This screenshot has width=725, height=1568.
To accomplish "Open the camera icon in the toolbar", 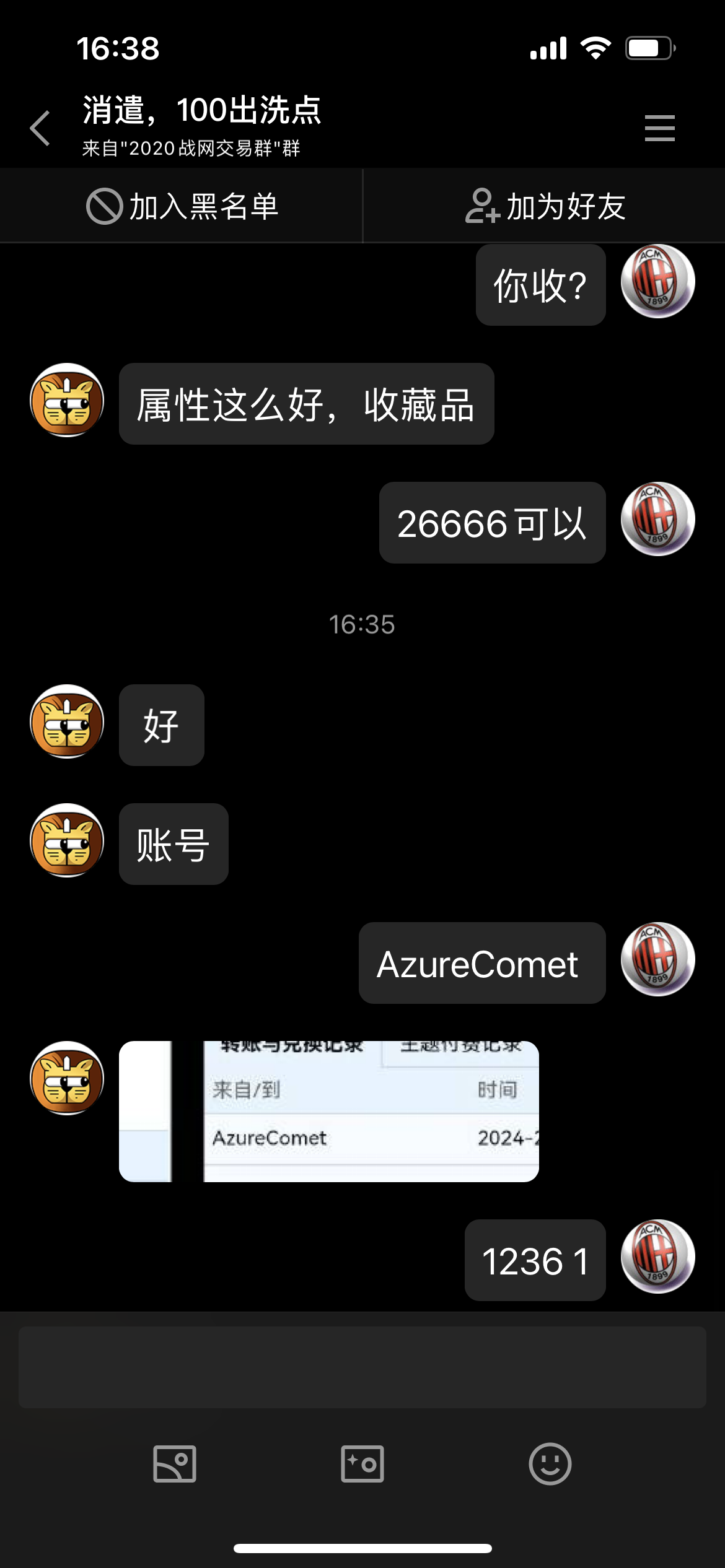I will [362, 1464].
